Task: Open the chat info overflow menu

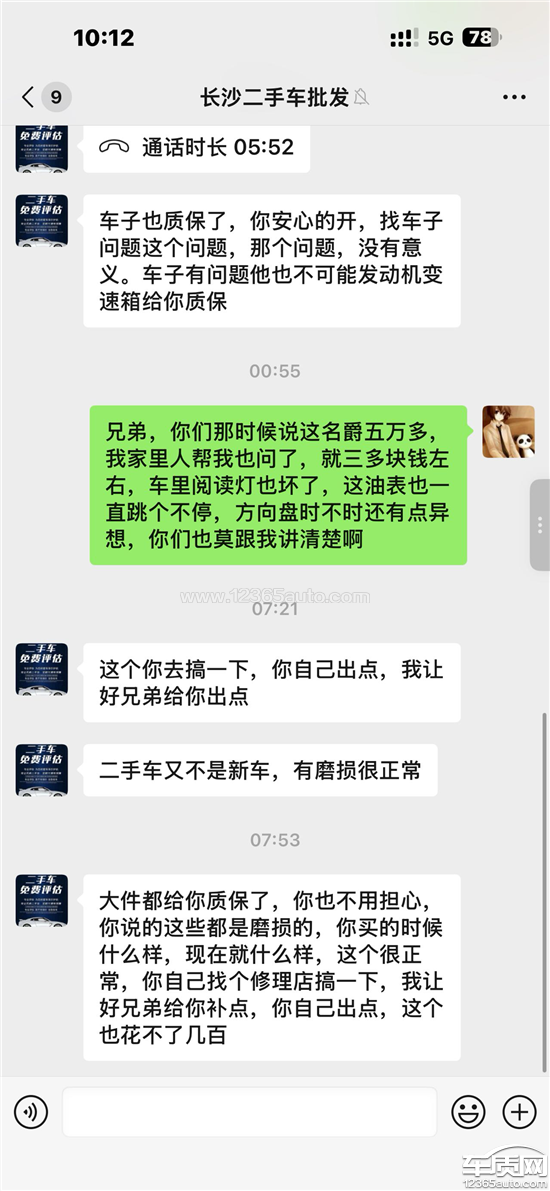Action: click(514, 97)
